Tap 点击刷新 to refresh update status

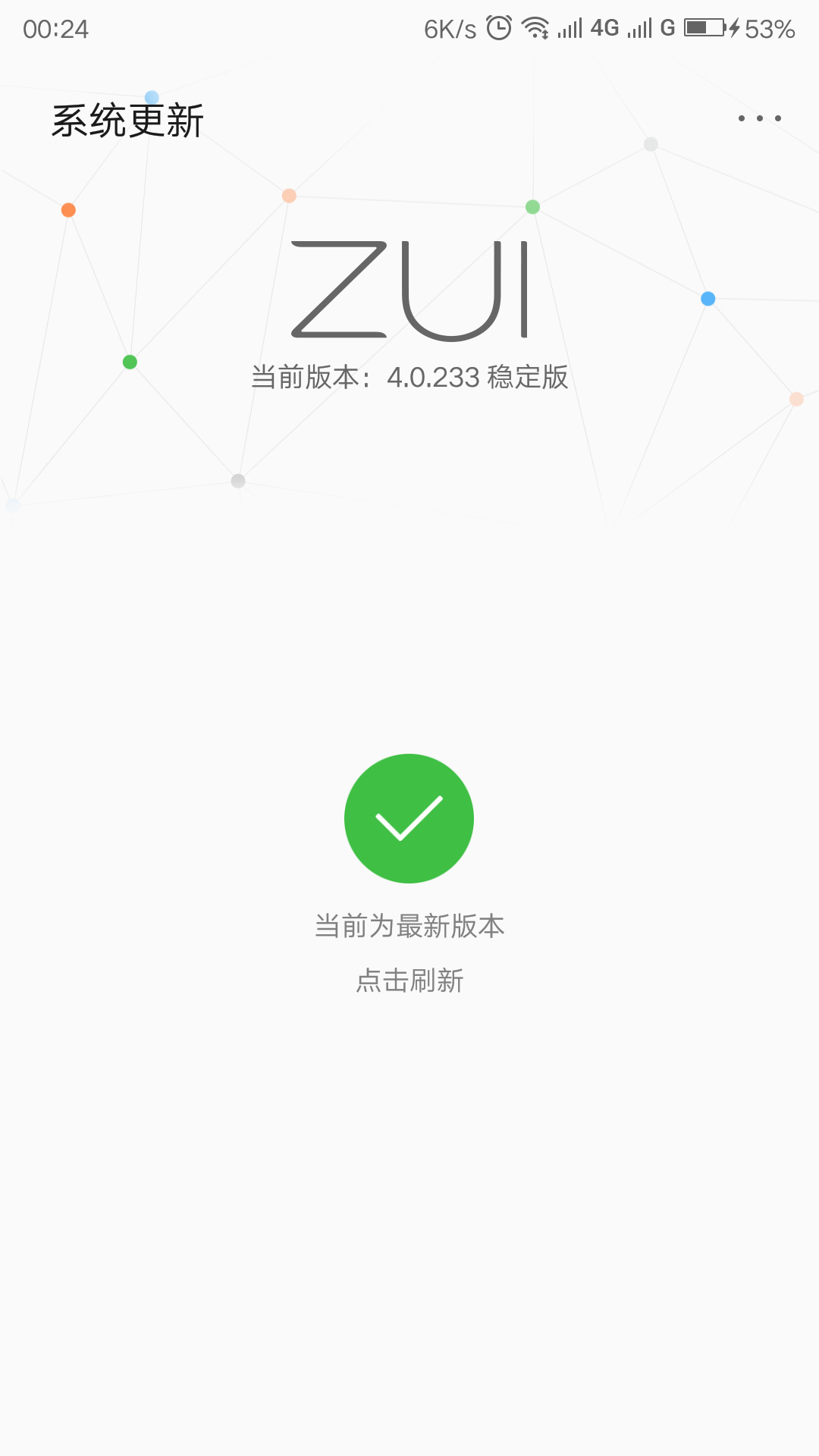click(409, 981)
